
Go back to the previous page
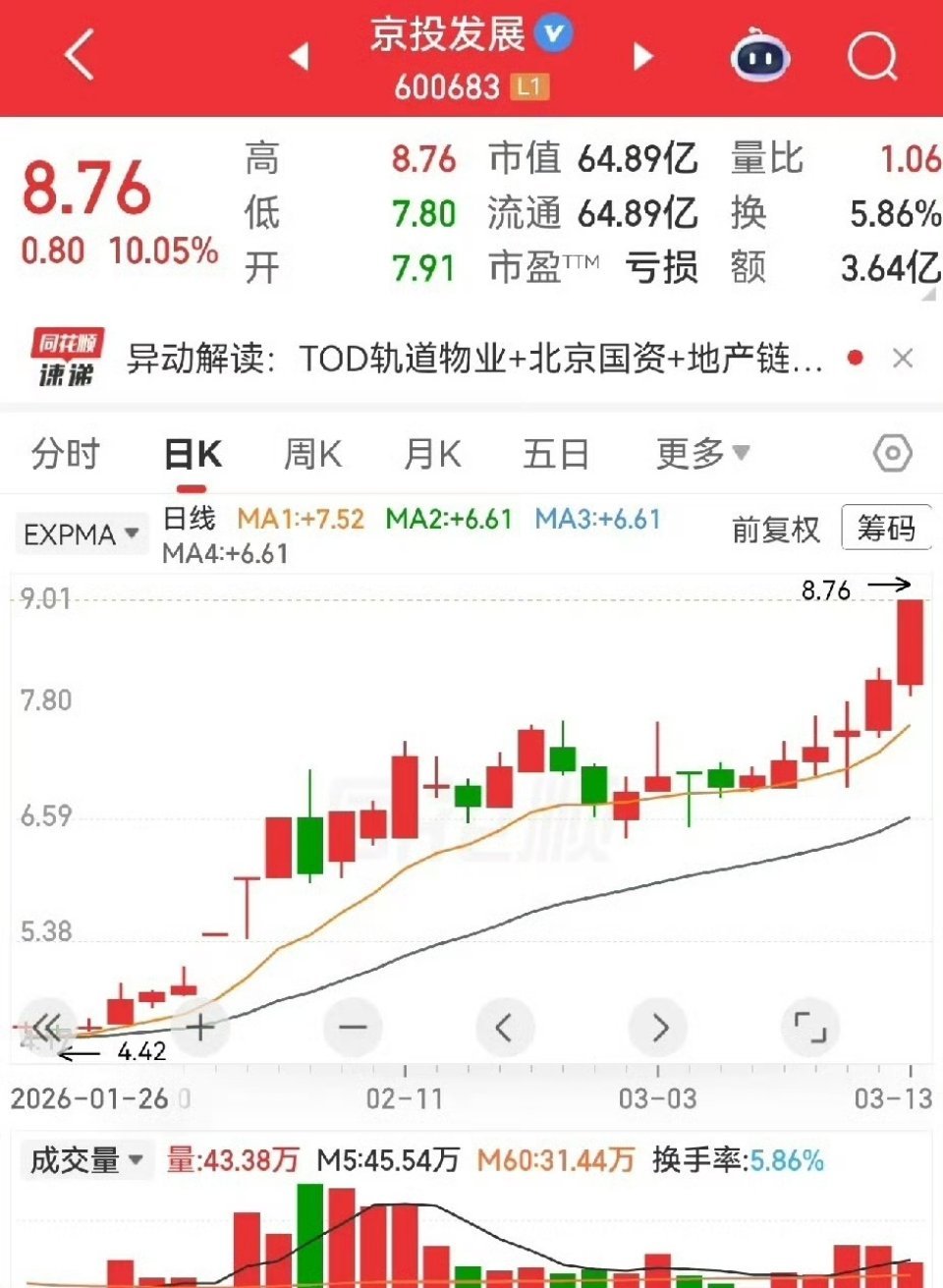click(x=80, y=55)
